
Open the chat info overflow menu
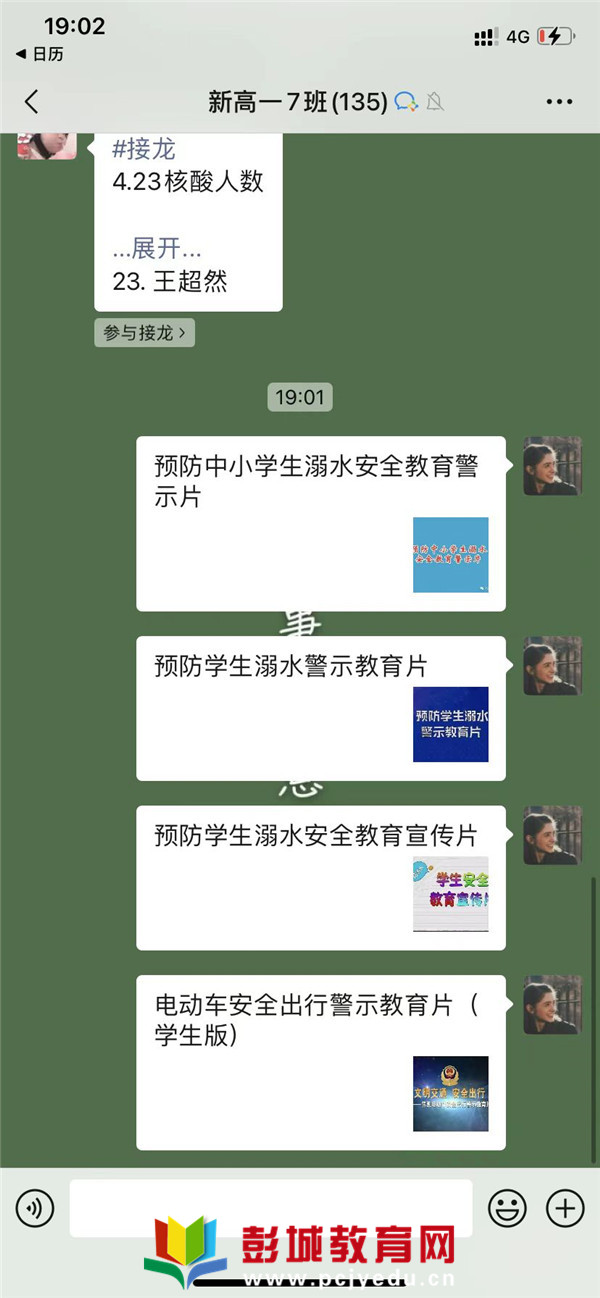coord(558,101)
